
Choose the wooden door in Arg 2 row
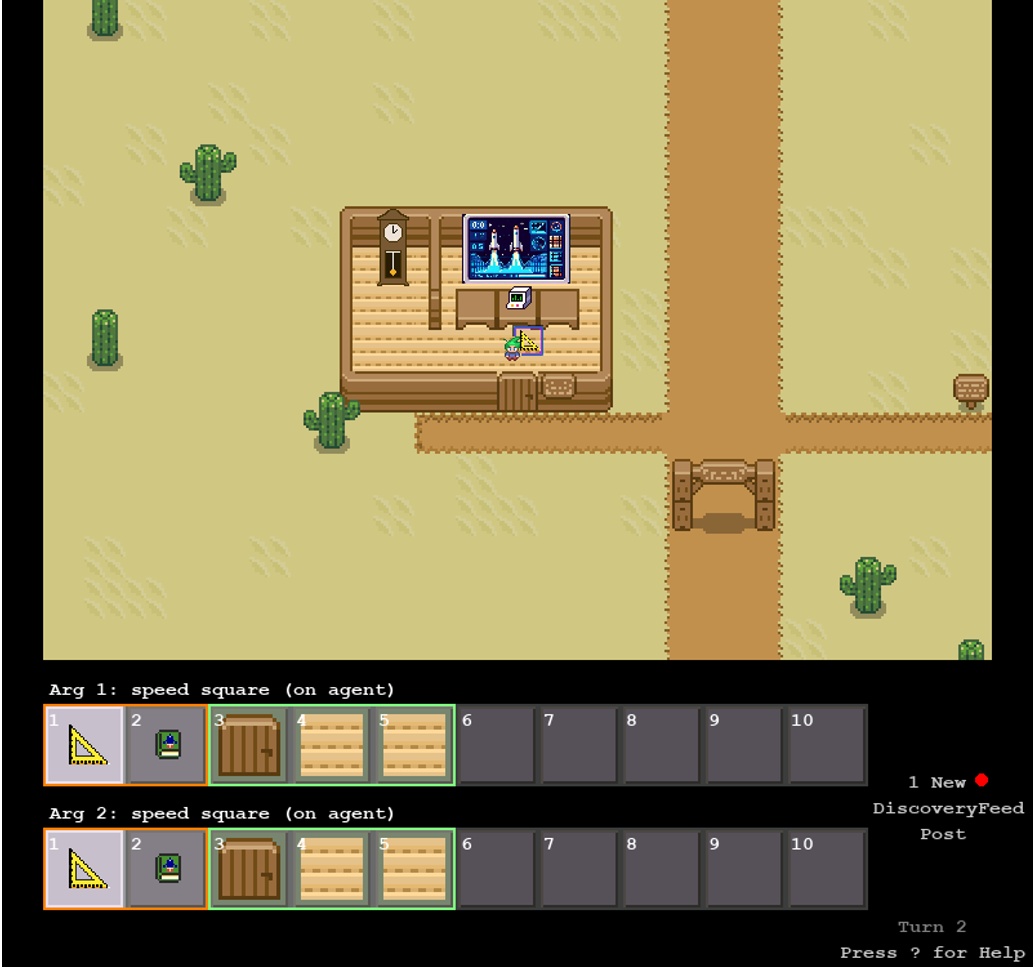tap(249, 869)
